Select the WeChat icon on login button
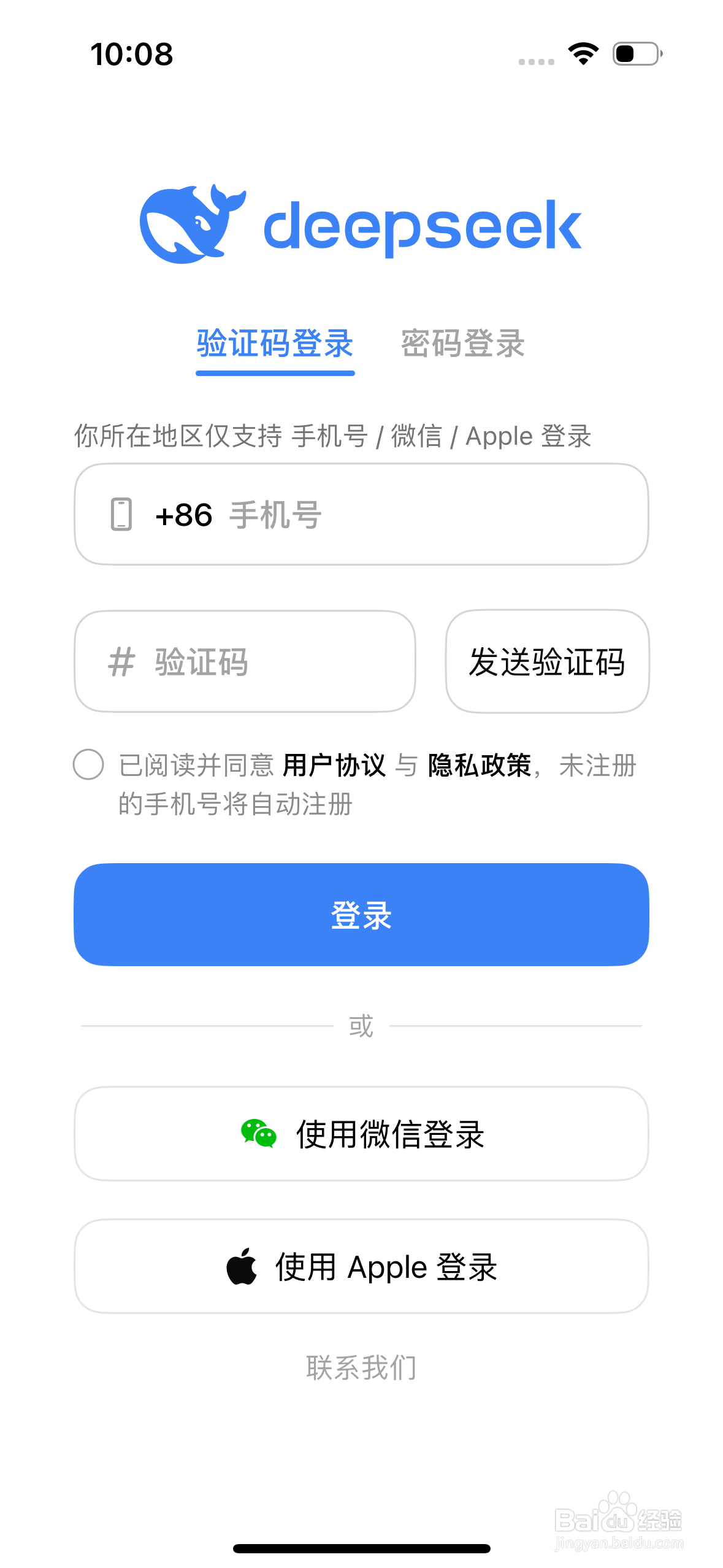Viewport: 723px width, 1568px height. pyautogui.click(x=258, y=1134)
